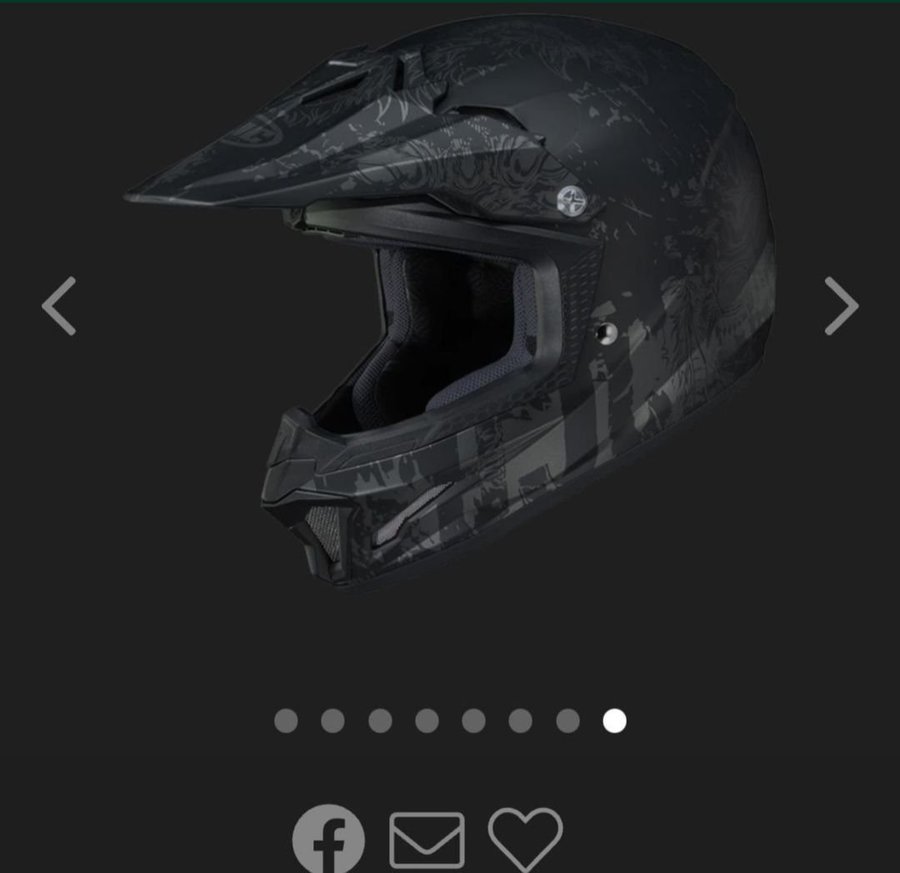900x873 pixels.
Task: Add helmet to favorites with heart icon
Action: [x=526, y=840]
